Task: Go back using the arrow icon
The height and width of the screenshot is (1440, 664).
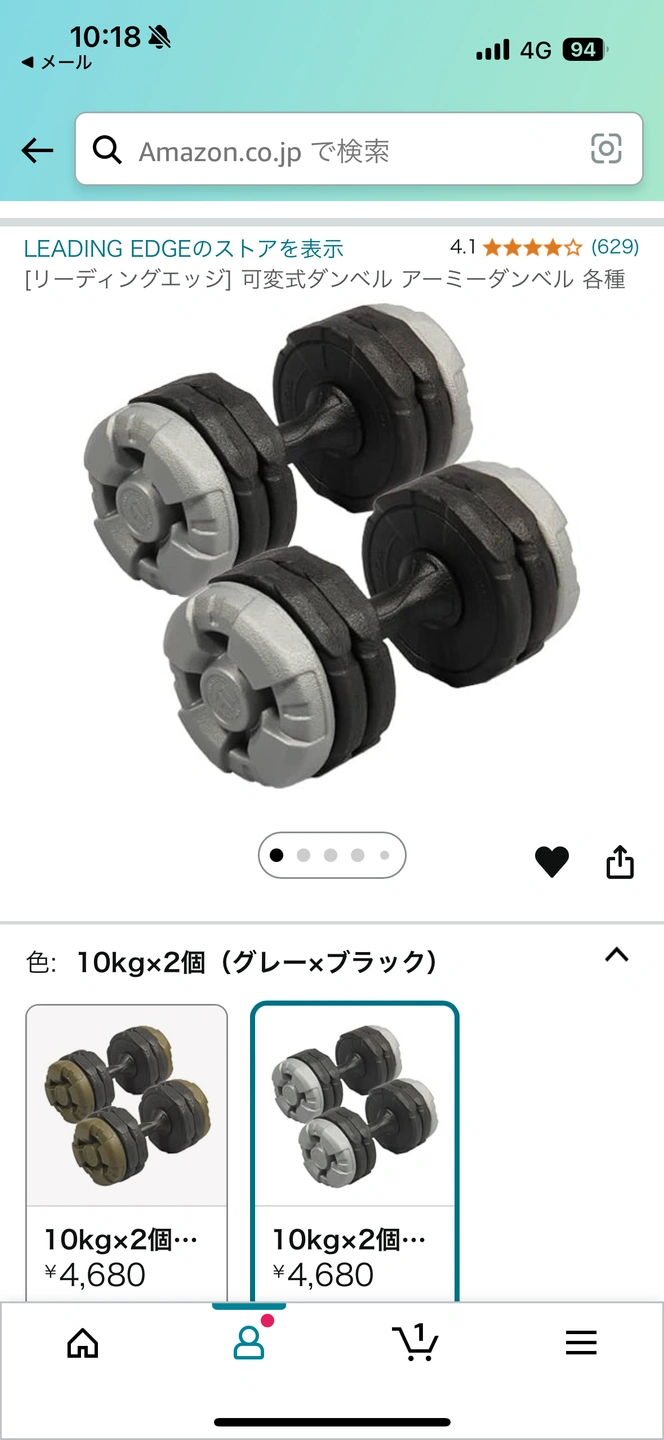Action: tap(37, 150)
